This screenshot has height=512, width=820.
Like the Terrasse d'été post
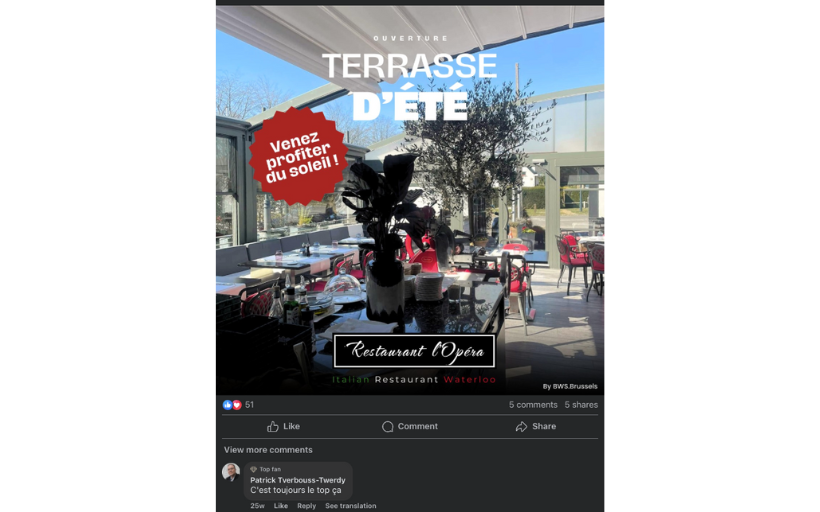tap(283, 426)
